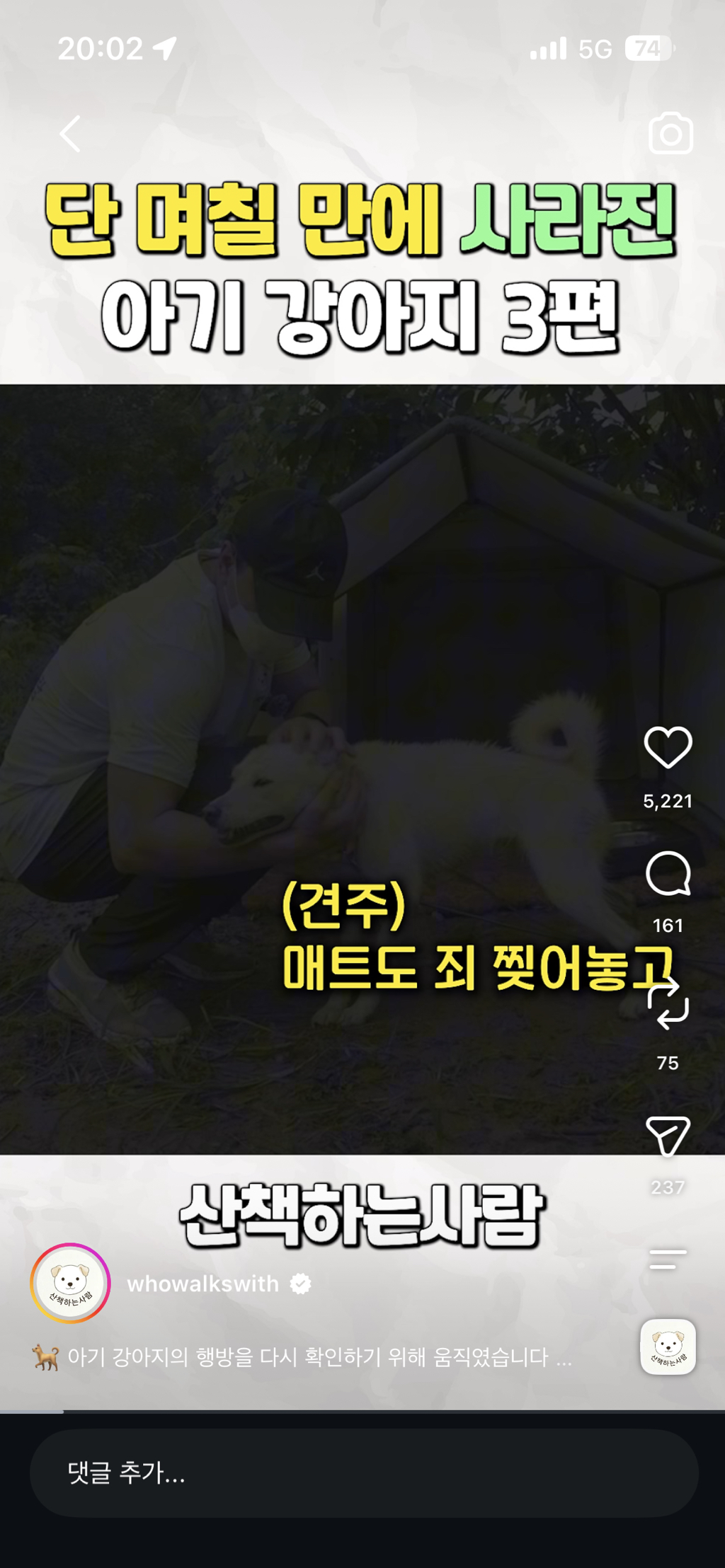Screen dimensions: 725x1568
Task: Repost this reel with the arrows icon
Action: (668, 1005)
